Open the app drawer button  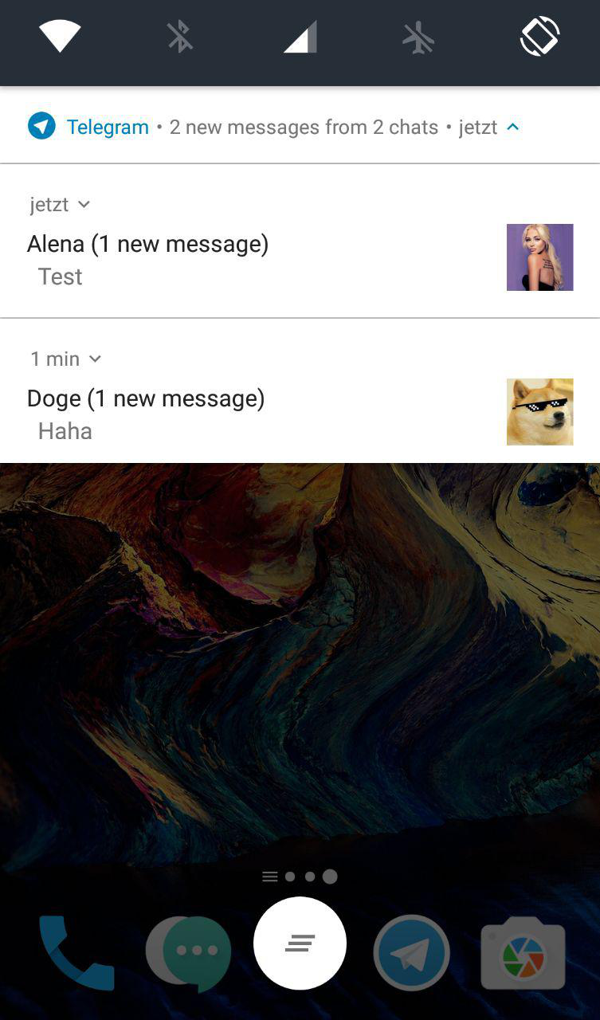300,943
